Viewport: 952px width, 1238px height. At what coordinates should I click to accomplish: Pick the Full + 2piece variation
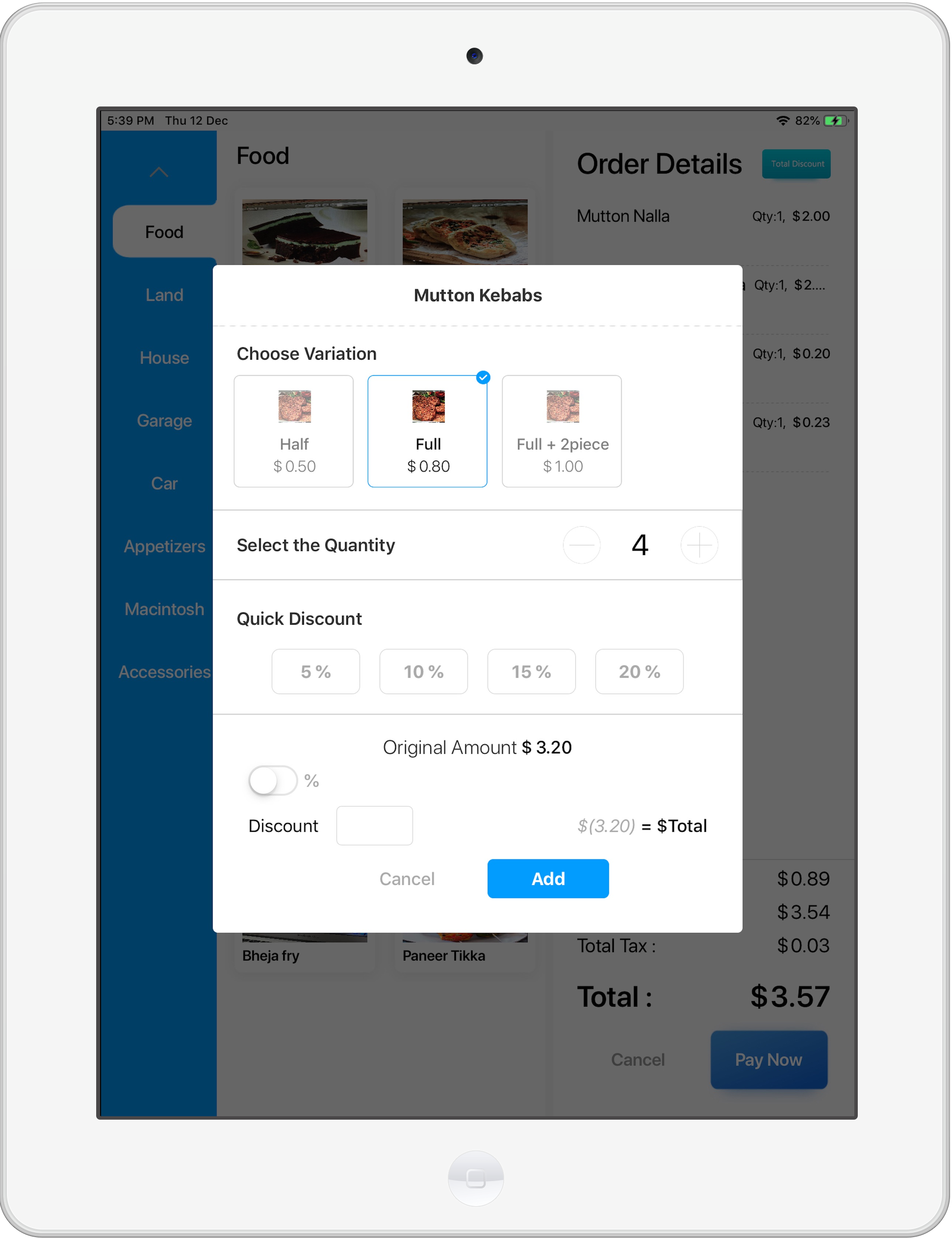(561, 431)
